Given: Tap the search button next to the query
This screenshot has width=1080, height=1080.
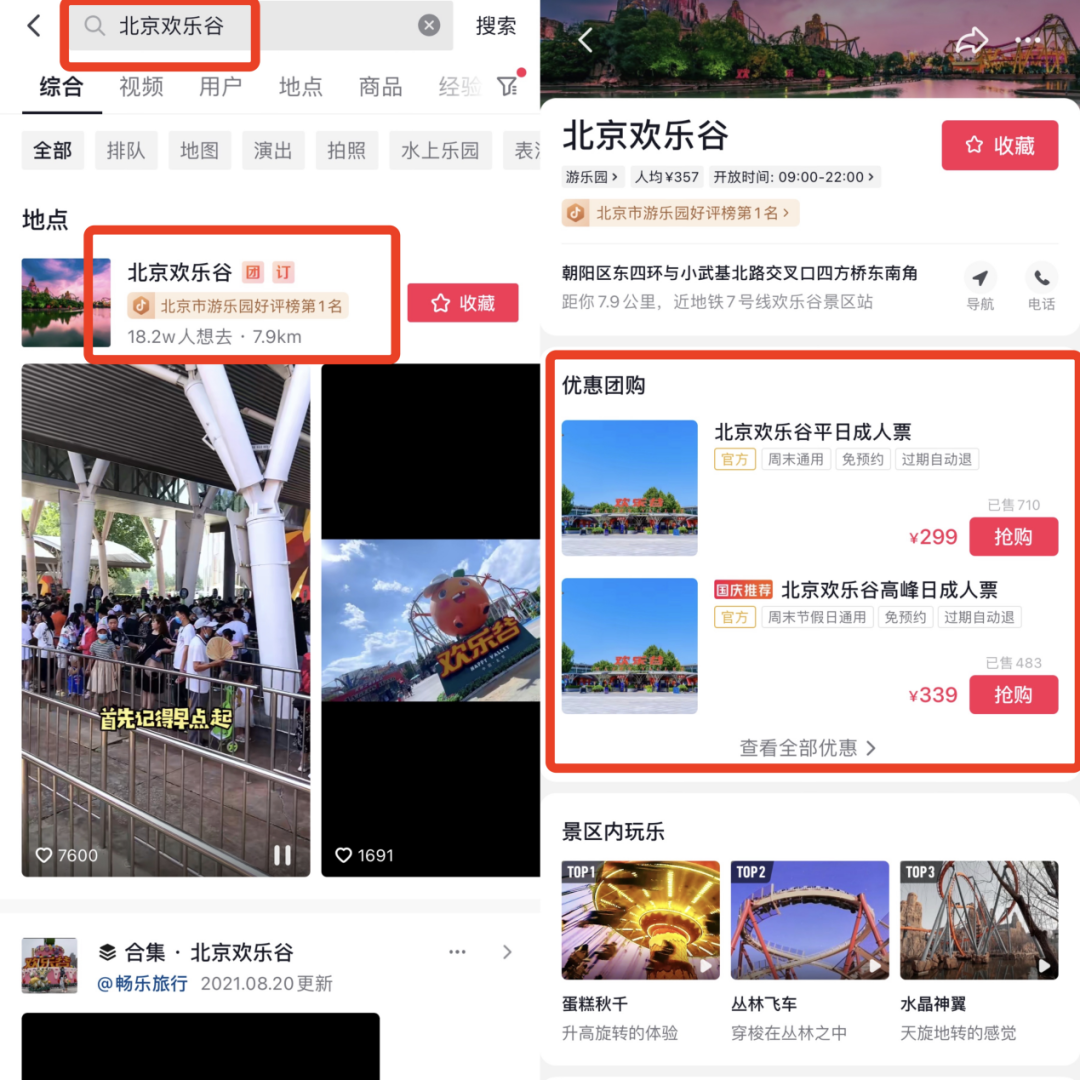Looking at the screenshot, I should 495,27.
